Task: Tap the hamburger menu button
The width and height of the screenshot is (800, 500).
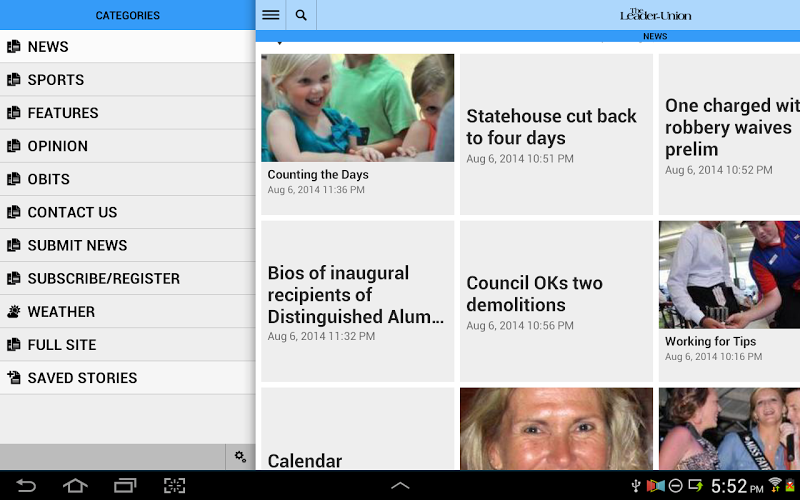Action: pos(270,15)
